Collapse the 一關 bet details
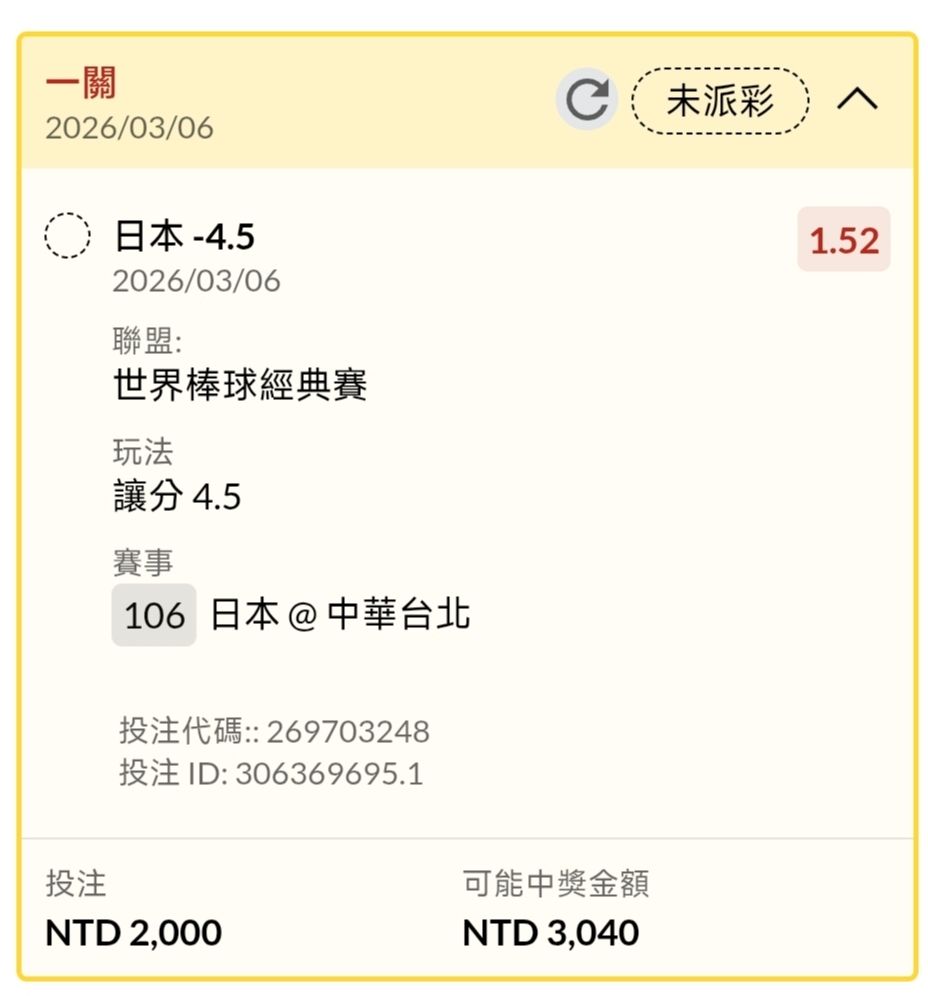 click(857, 99)
